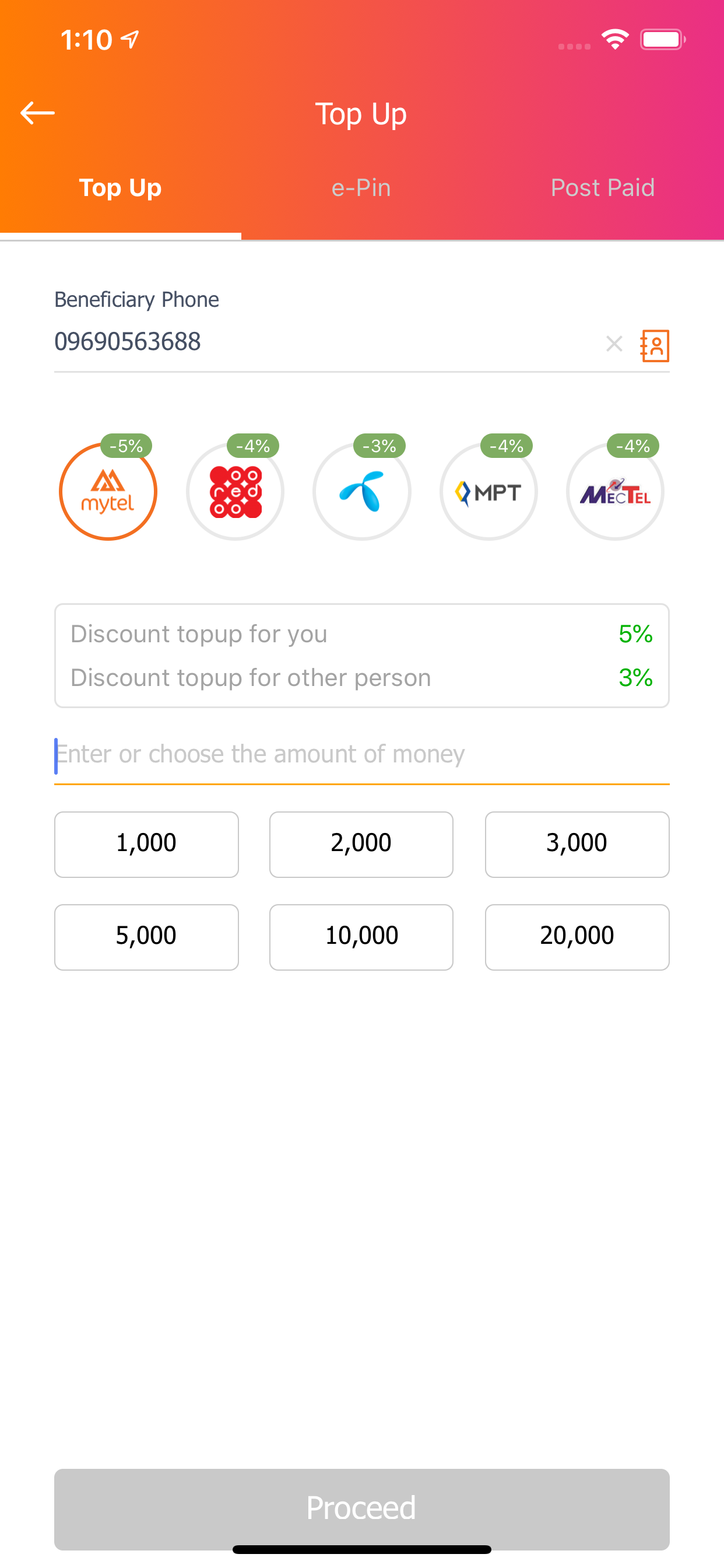Select the MecTel operator icon
Viewport: 724px width, 1568px height.
click(x=615, y=492)
